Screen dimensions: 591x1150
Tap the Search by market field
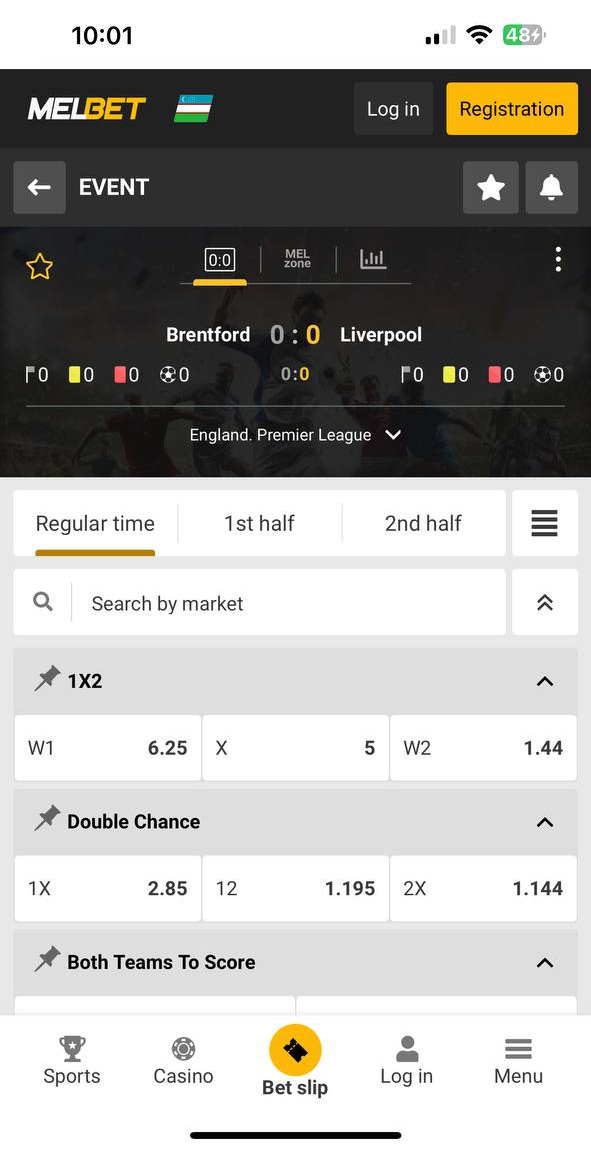tap(260, 603)
